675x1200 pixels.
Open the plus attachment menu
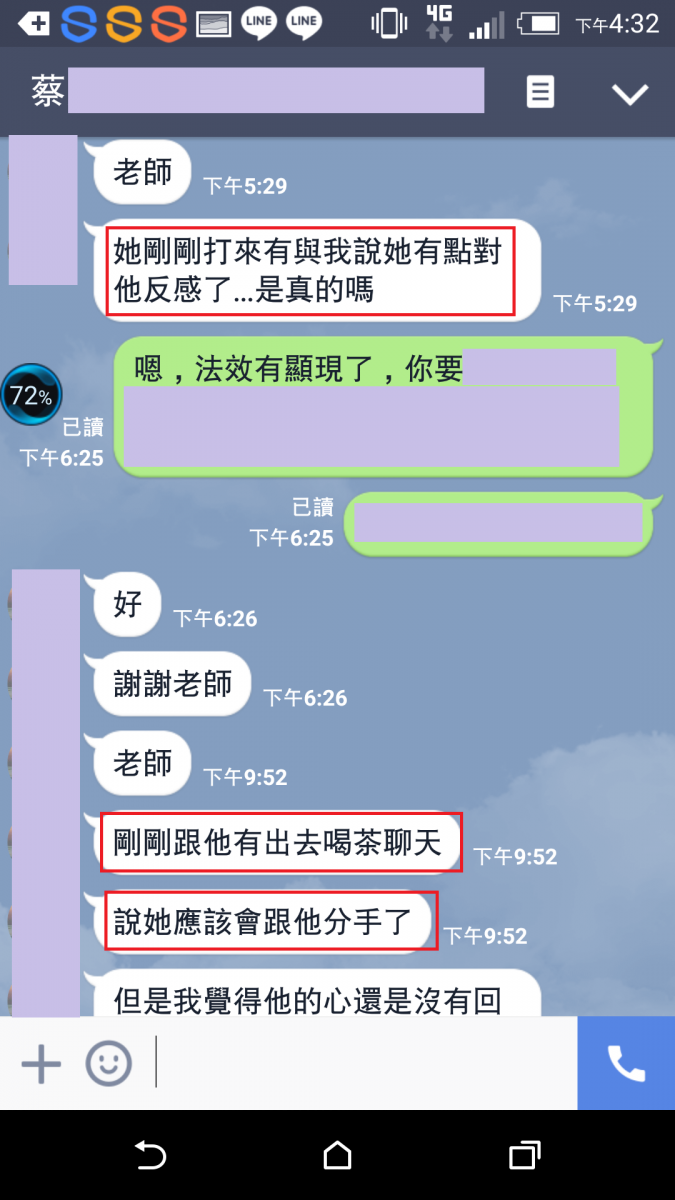click(41, 1063)
